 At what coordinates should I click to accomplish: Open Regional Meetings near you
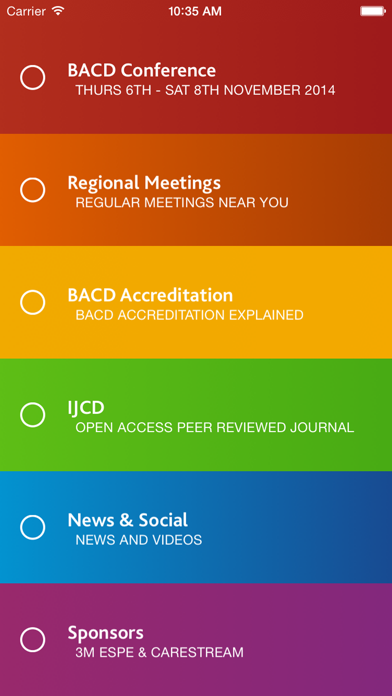[196, 190]
